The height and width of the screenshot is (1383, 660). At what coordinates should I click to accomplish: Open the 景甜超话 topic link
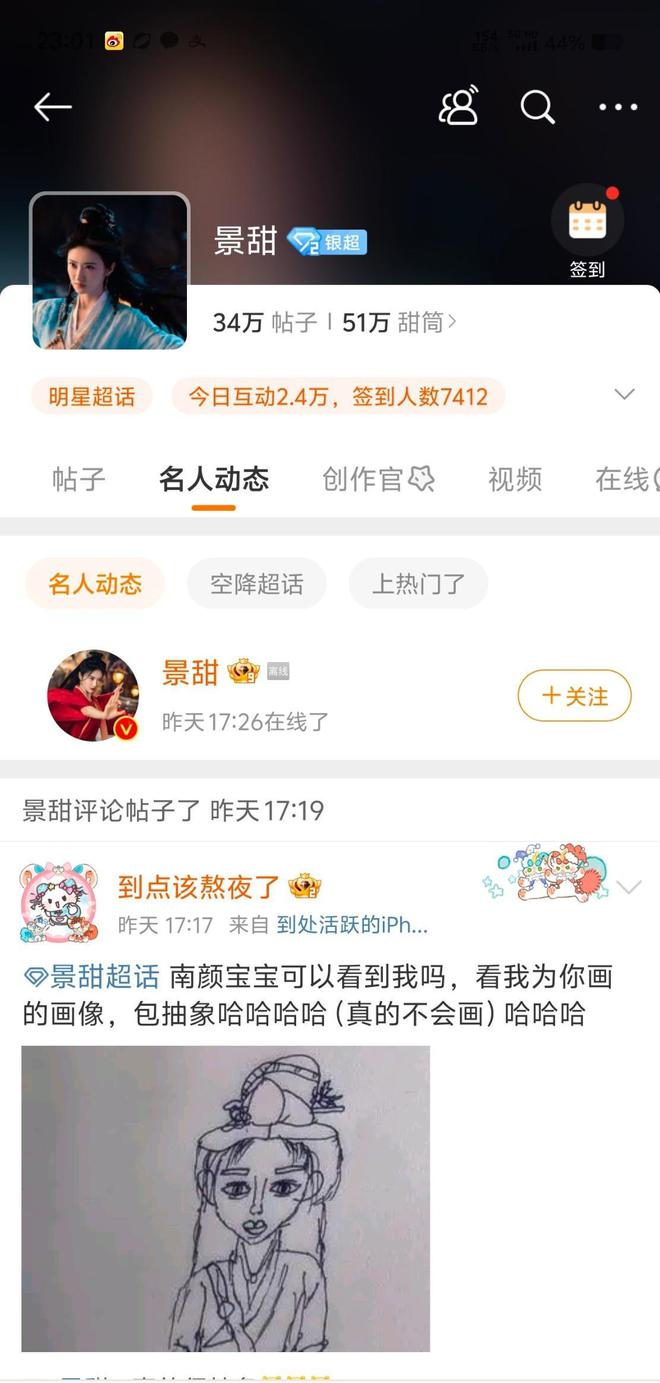93,977
